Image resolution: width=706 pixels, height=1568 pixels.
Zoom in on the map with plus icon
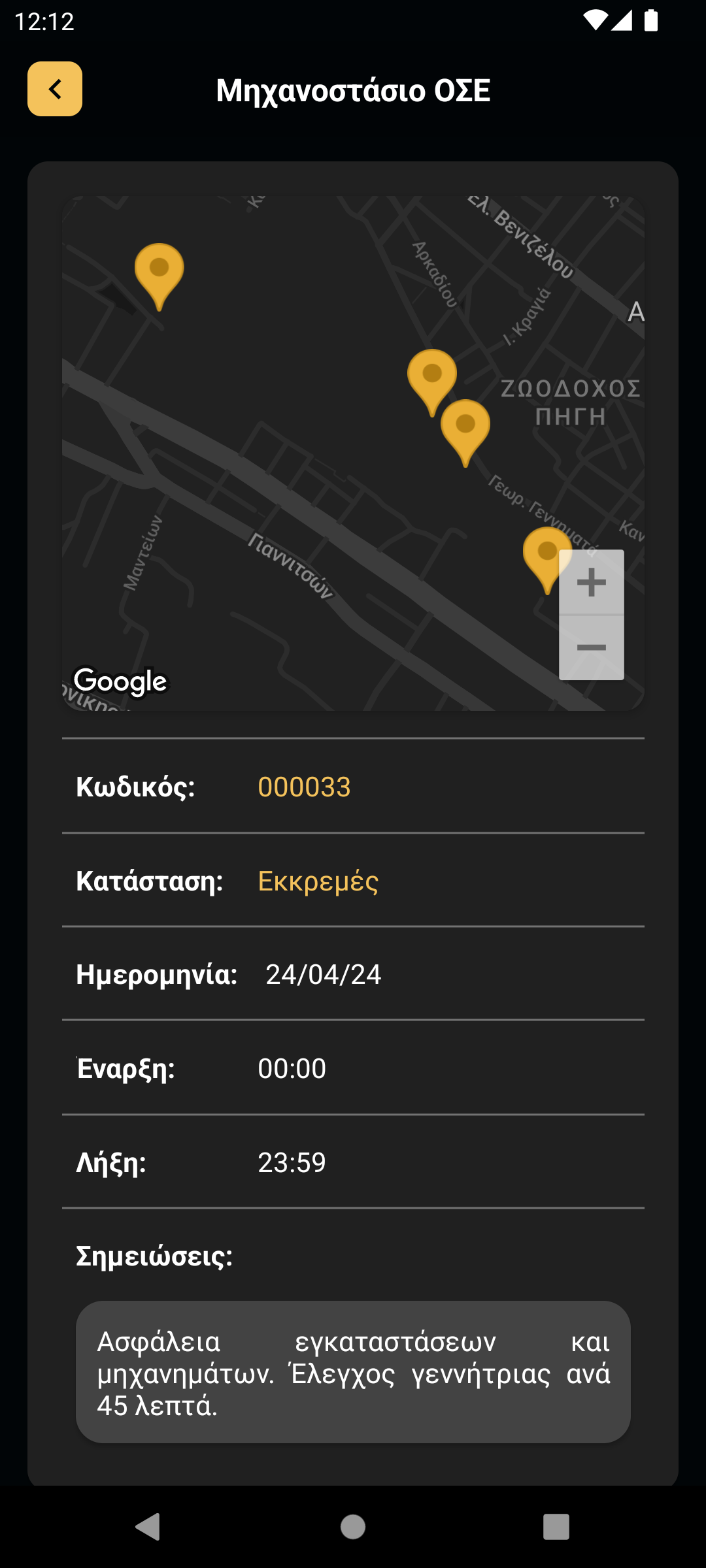pyautogui.click(x=592, y=583)
